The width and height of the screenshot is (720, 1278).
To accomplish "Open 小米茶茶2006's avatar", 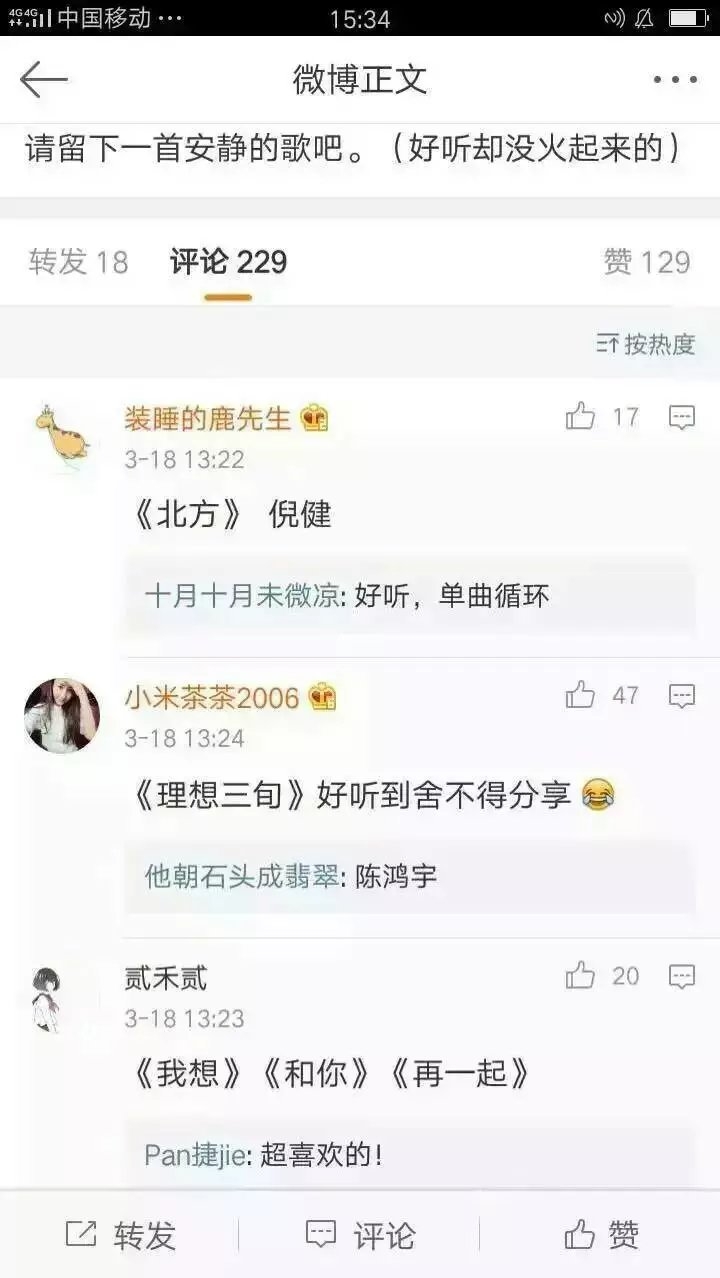I will tap(62, 715).
